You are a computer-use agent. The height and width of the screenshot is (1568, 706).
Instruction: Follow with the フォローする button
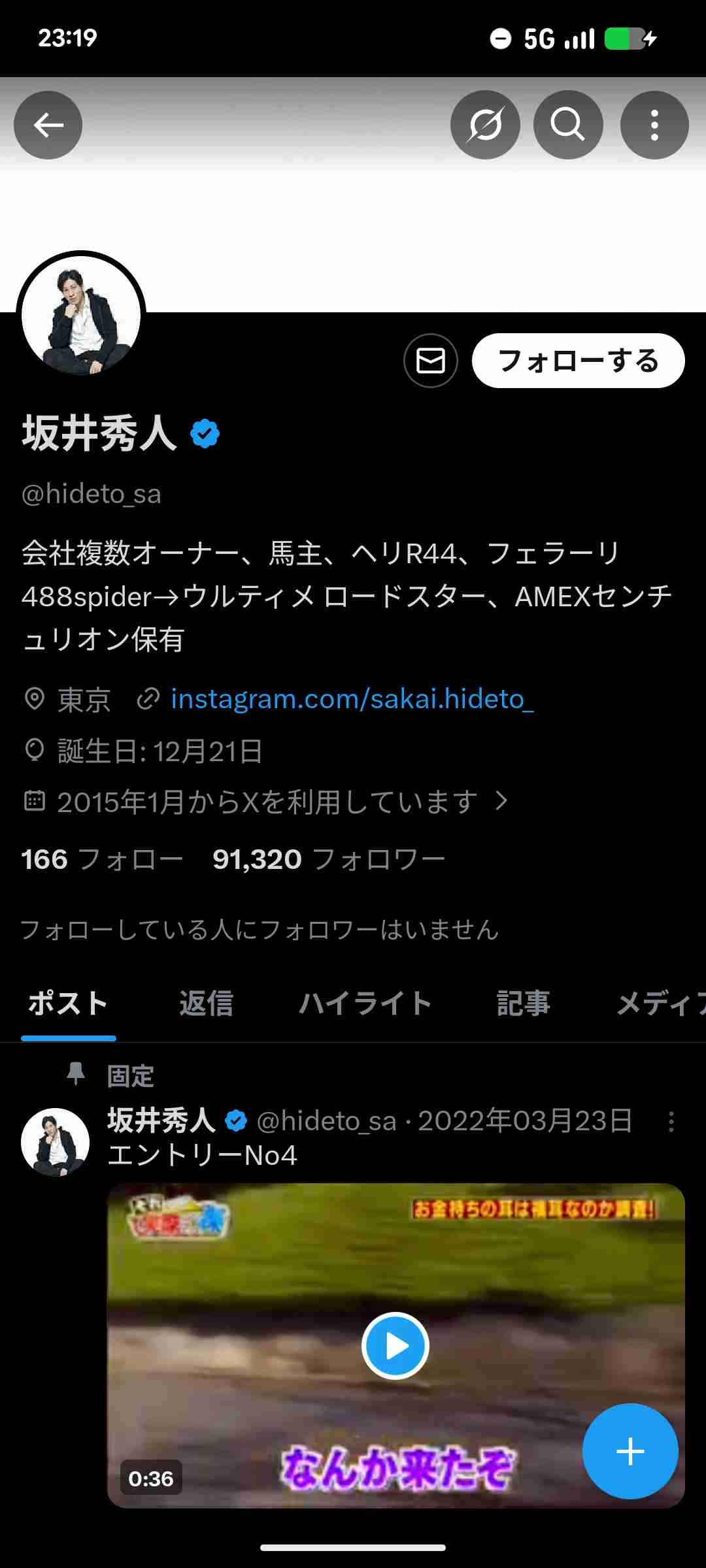pos(578,361)
